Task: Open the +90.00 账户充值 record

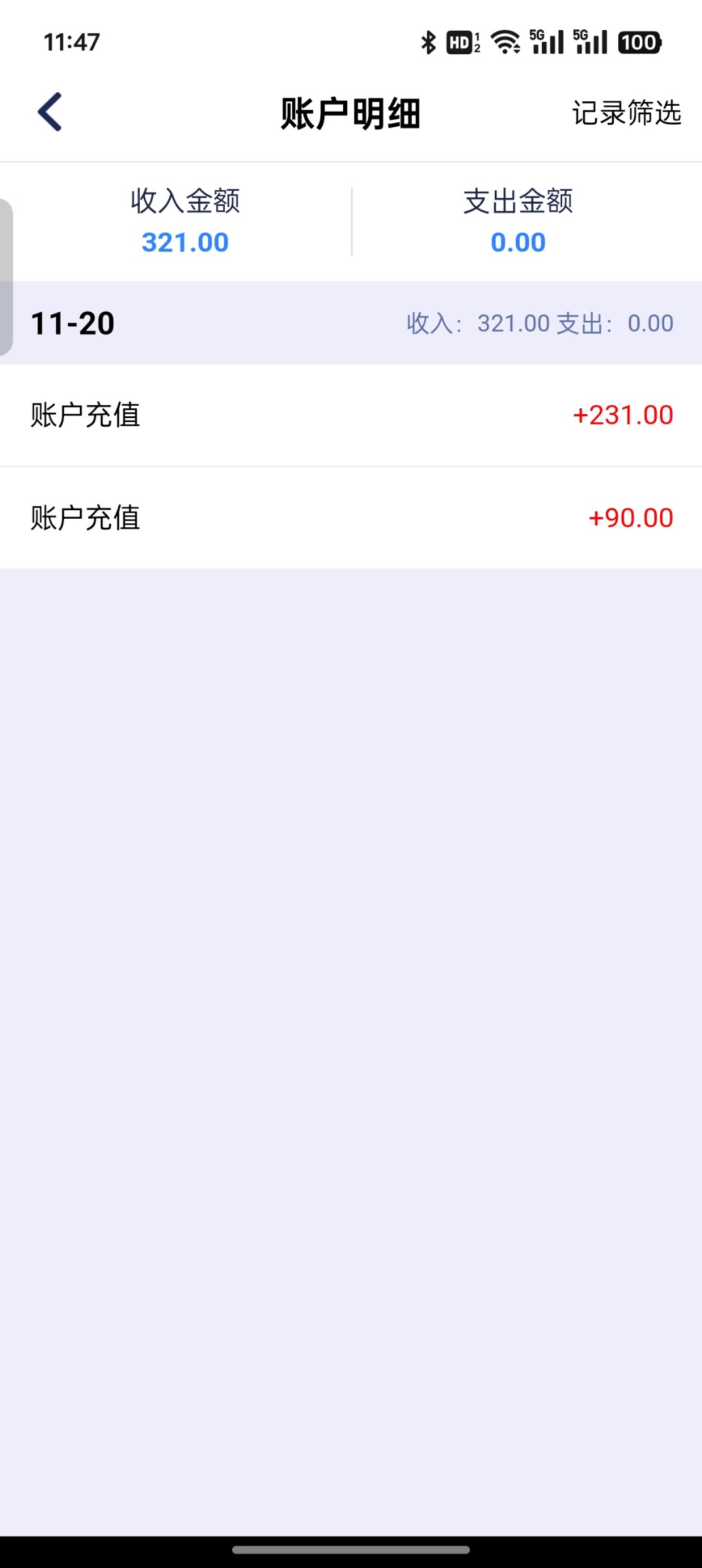Action: [x=351, y=518]
